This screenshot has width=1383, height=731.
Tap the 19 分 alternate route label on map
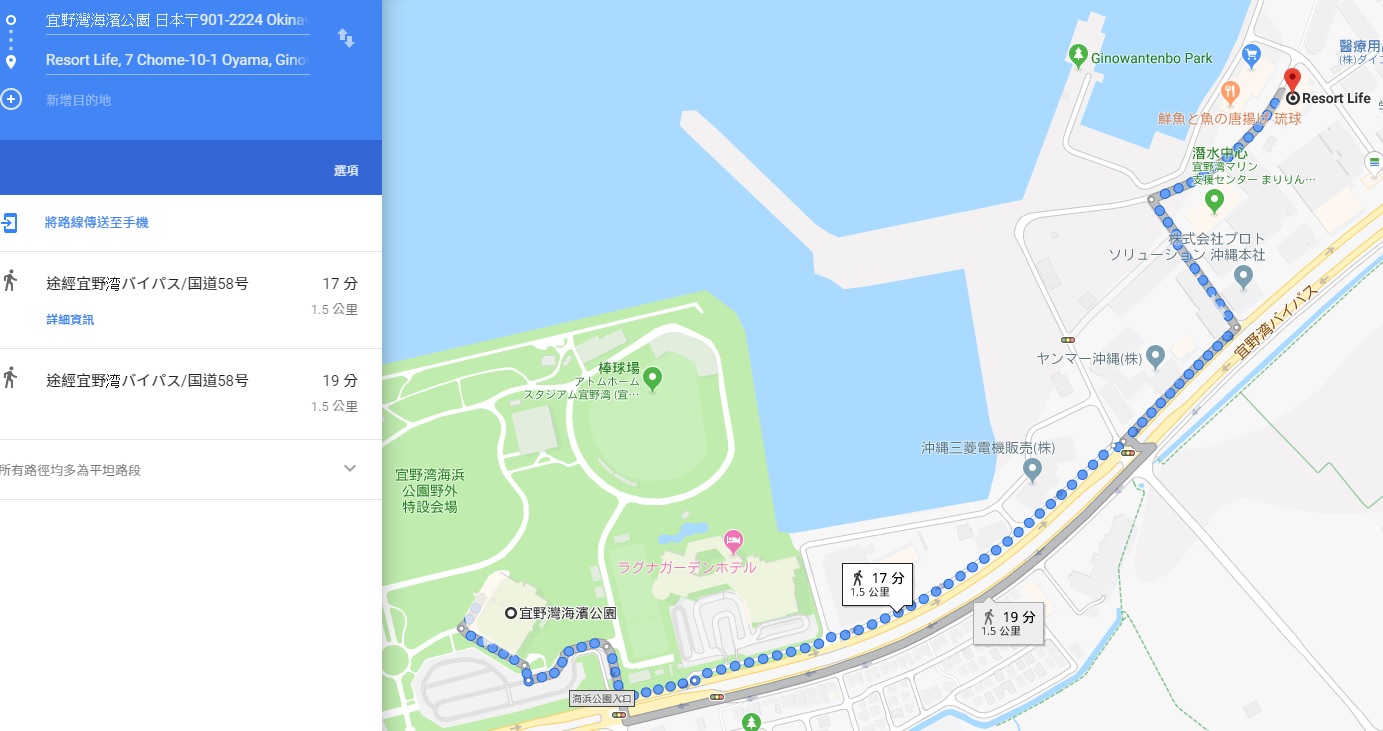(1010, 622)
